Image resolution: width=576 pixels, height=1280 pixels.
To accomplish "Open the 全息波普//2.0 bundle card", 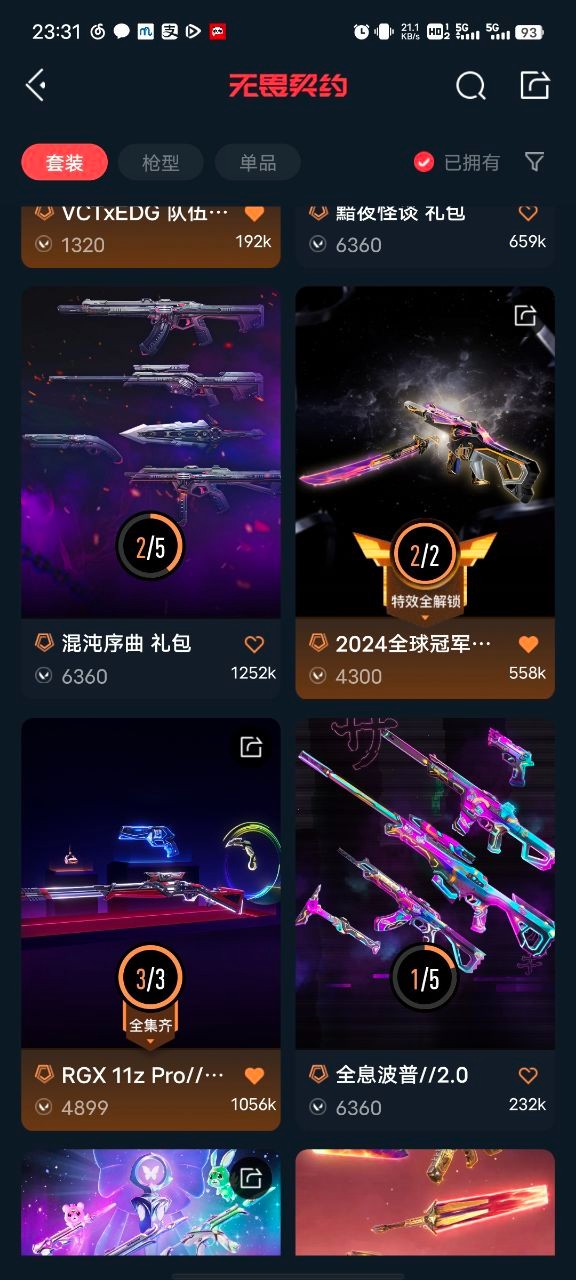I will coord(425,924).
